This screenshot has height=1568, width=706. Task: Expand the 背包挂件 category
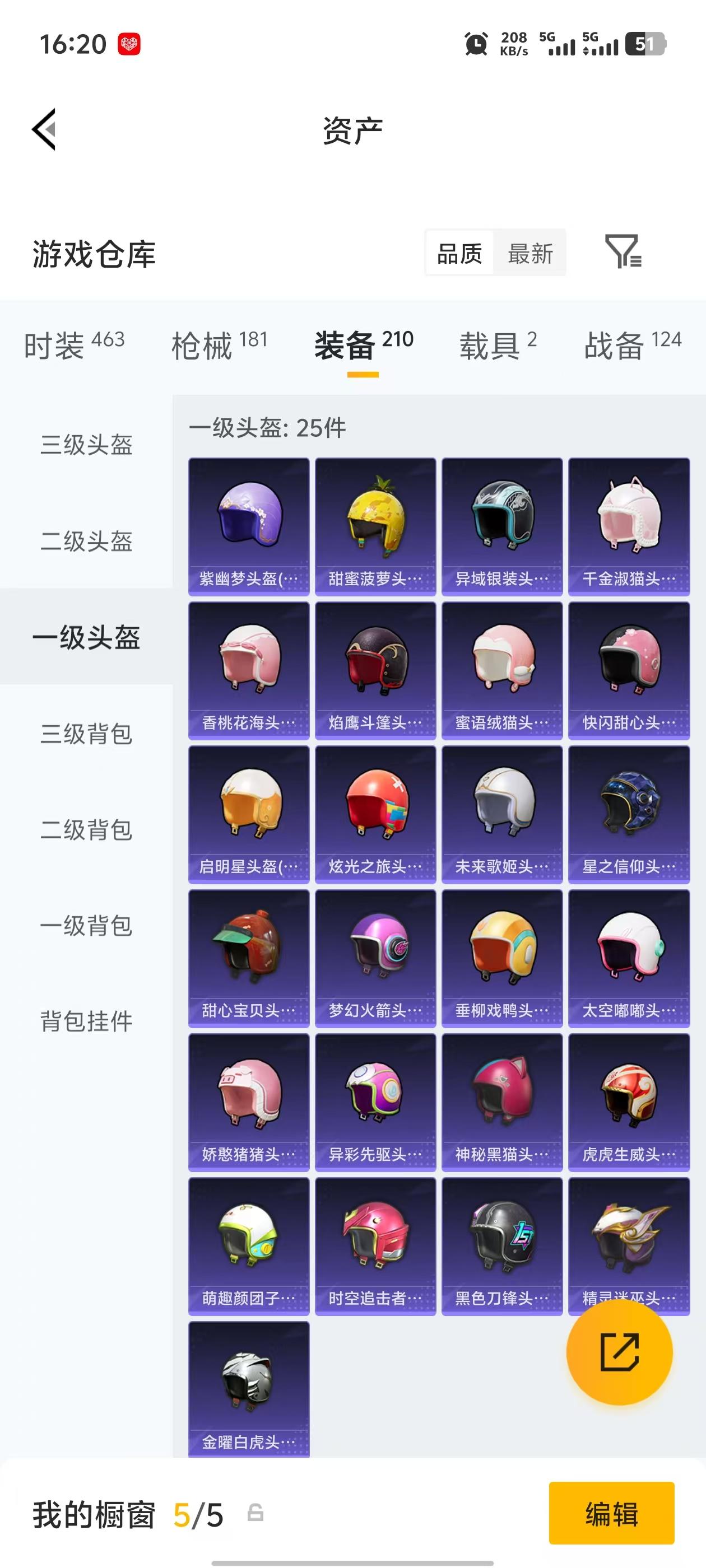pyautogui.click(x=86, y=1021)
